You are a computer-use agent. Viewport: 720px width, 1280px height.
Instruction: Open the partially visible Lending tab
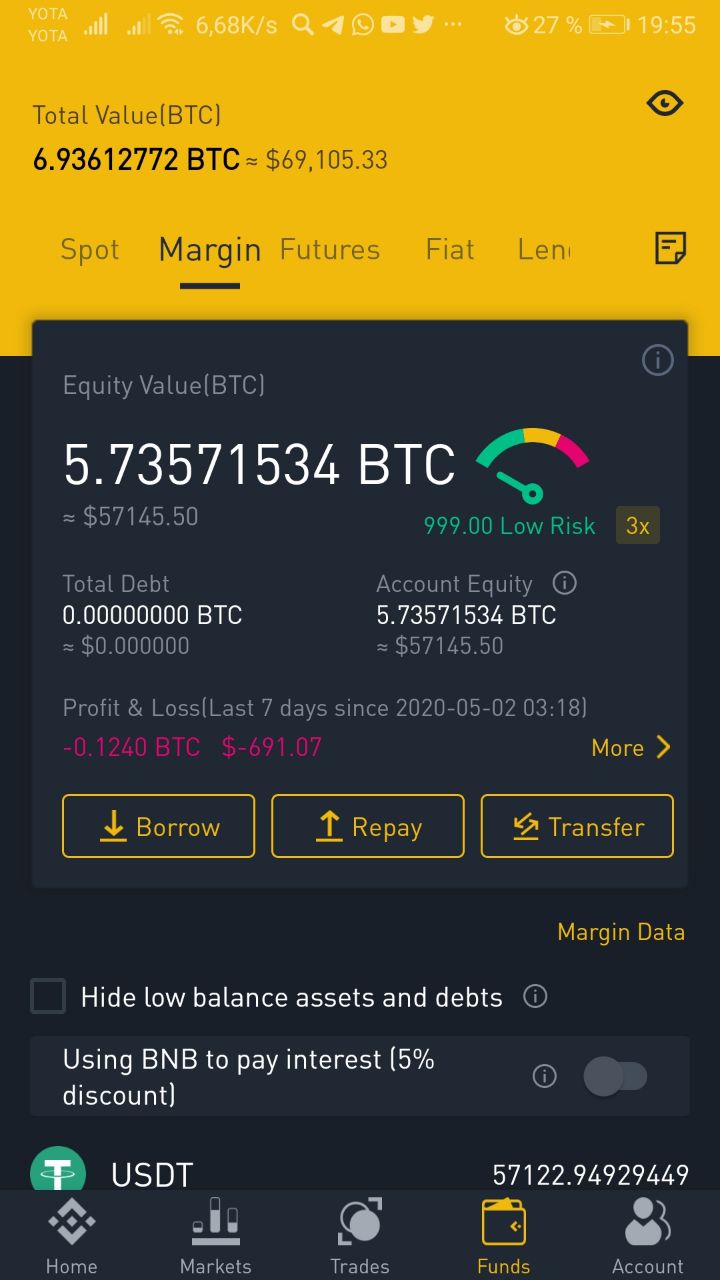(544, 249)
